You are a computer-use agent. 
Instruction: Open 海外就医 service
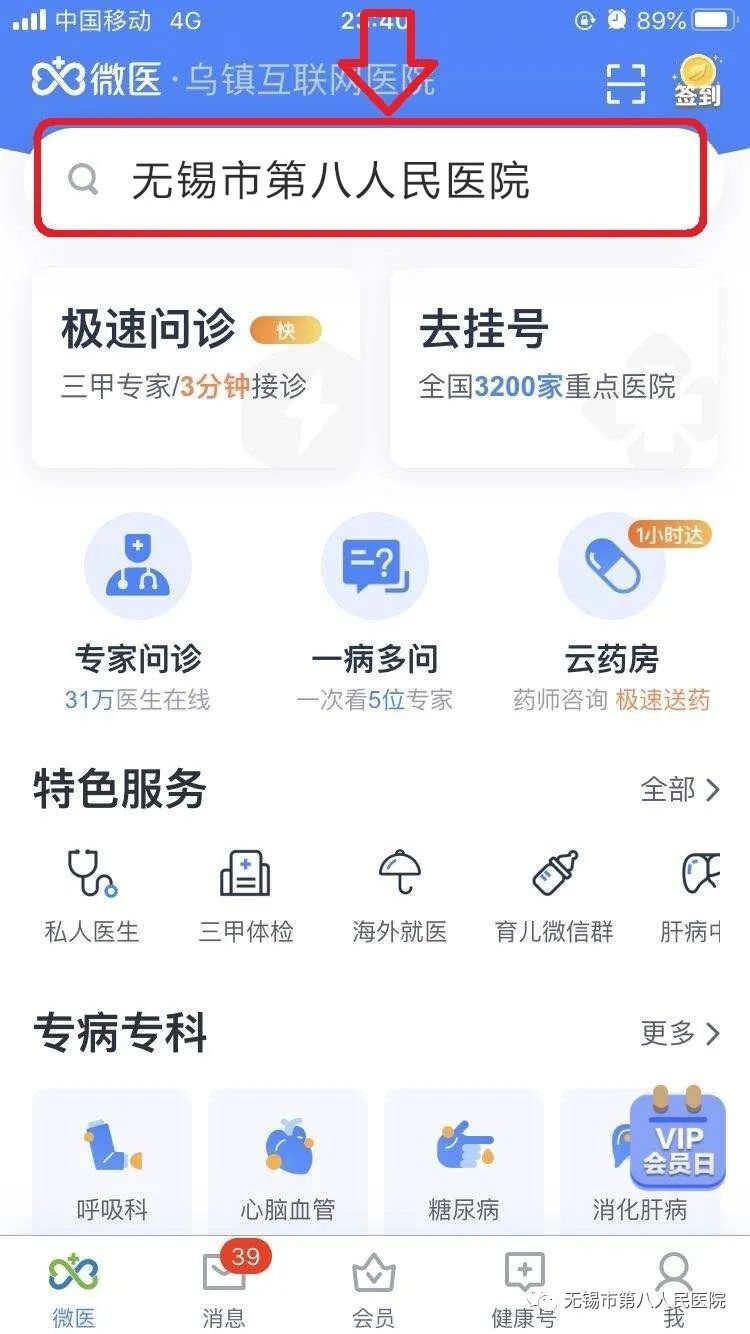pos(399,895)
